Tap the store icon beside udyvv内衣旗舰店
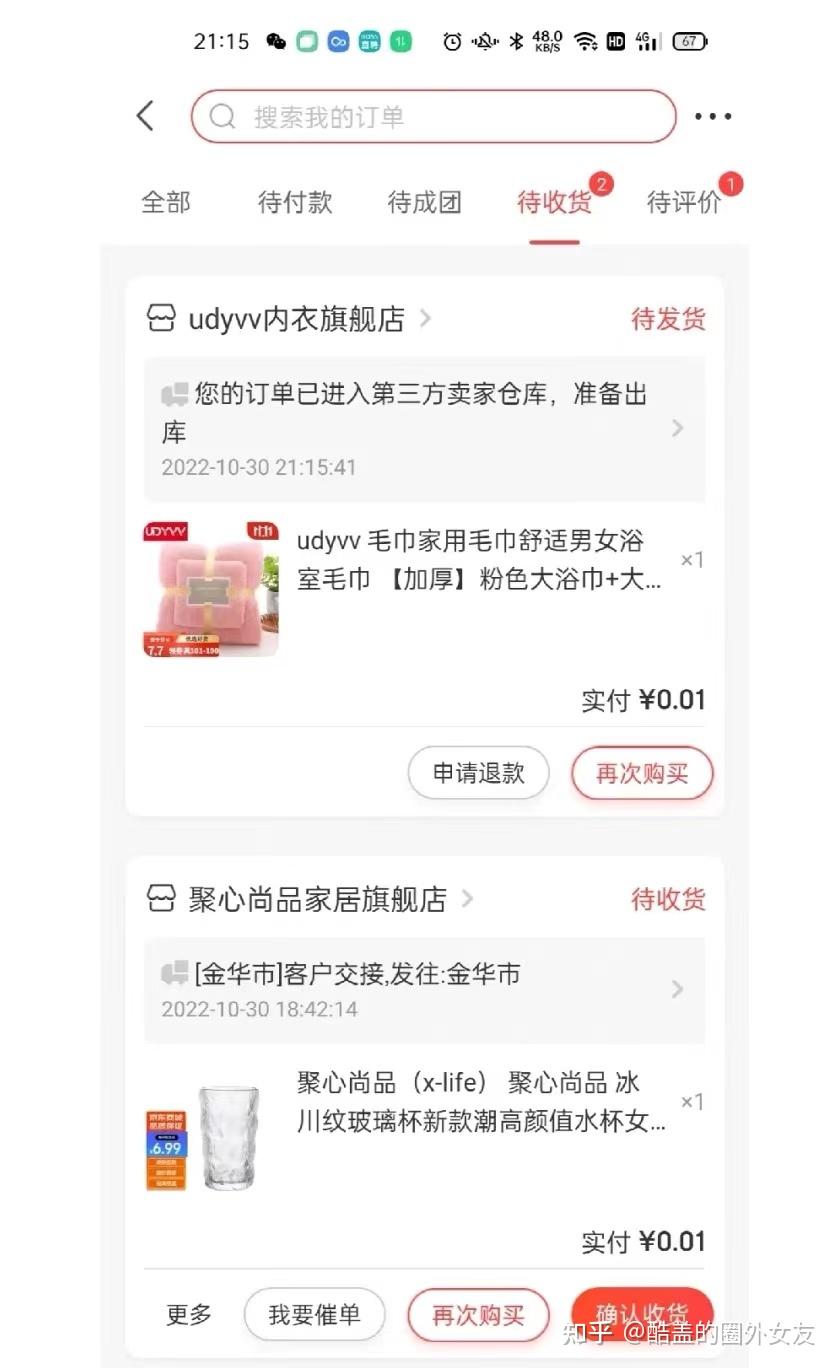Viewport: 836px width, 1368px height. click(x=162, y=319)
